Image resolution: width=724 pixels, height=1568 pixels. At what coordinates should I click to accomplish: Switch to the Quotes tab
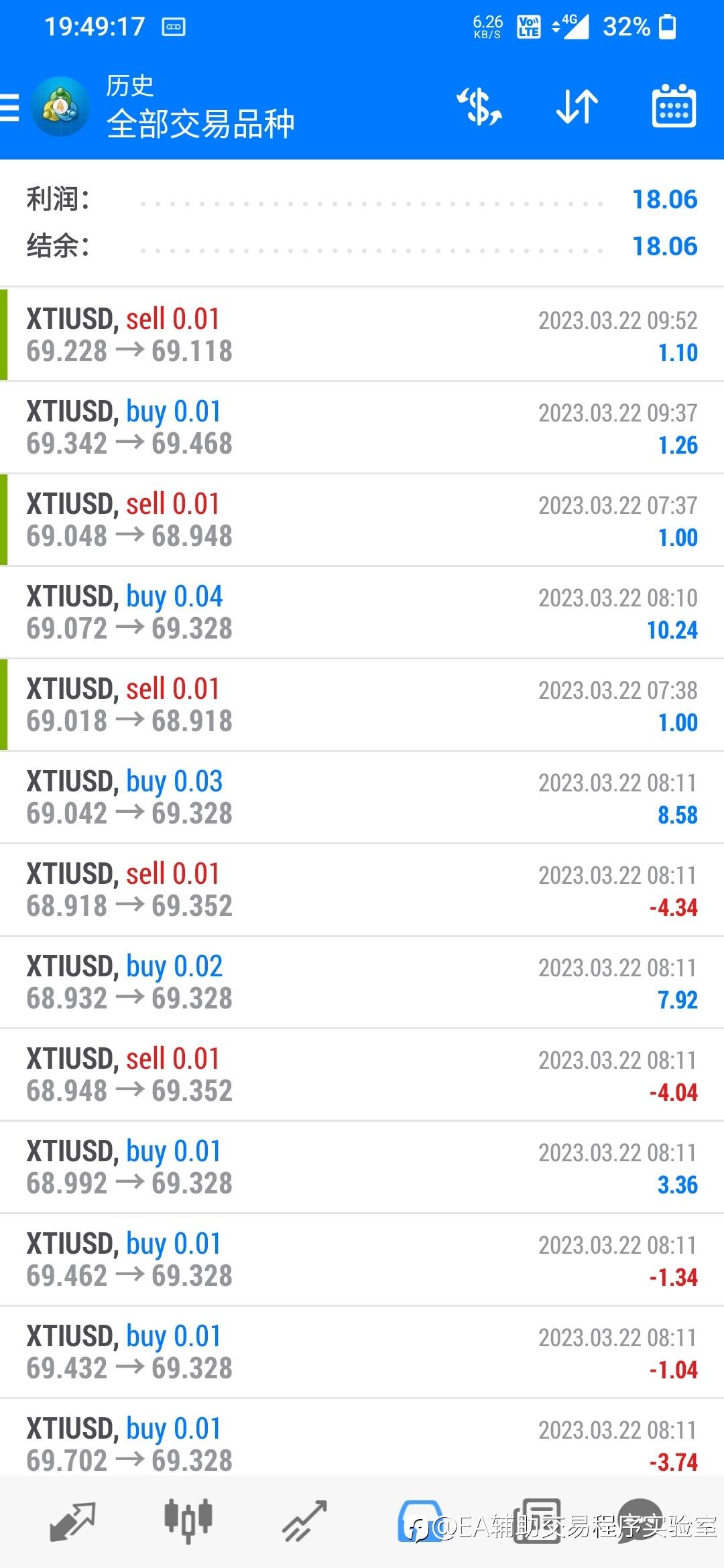[x=72, y=1520]
